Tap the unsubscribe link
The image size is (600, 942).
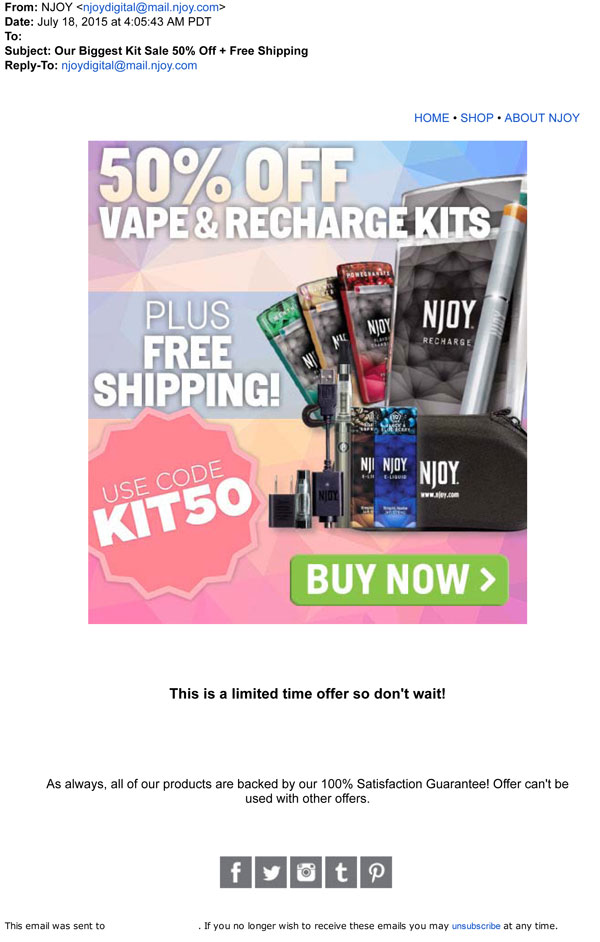(x=476, y=926)
